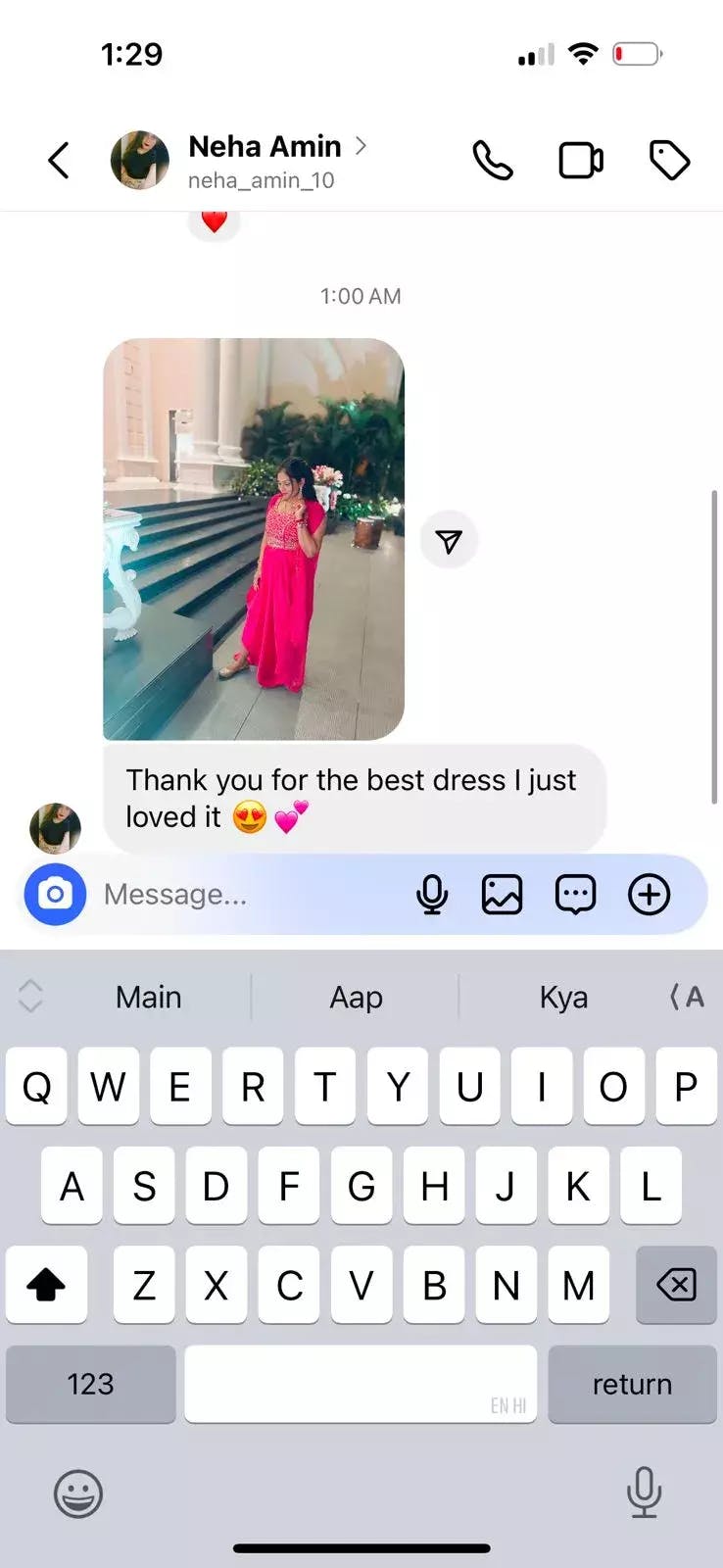This screenshot has height=1568, width=723.
Task: Open Neha Amin's chat details
Action: (265, 160)
